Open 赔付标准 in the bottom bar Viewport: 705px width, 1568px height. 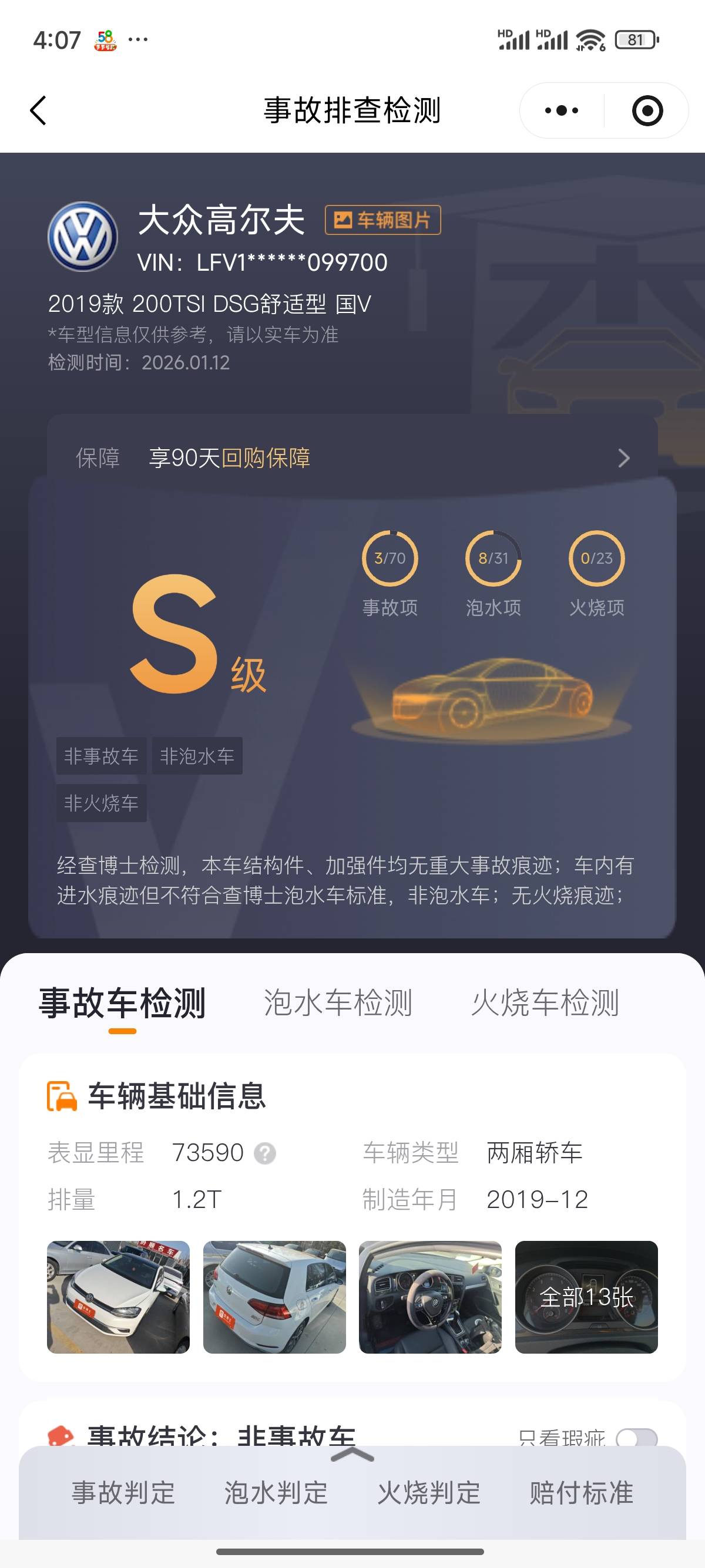click(x=582, y=1493)
